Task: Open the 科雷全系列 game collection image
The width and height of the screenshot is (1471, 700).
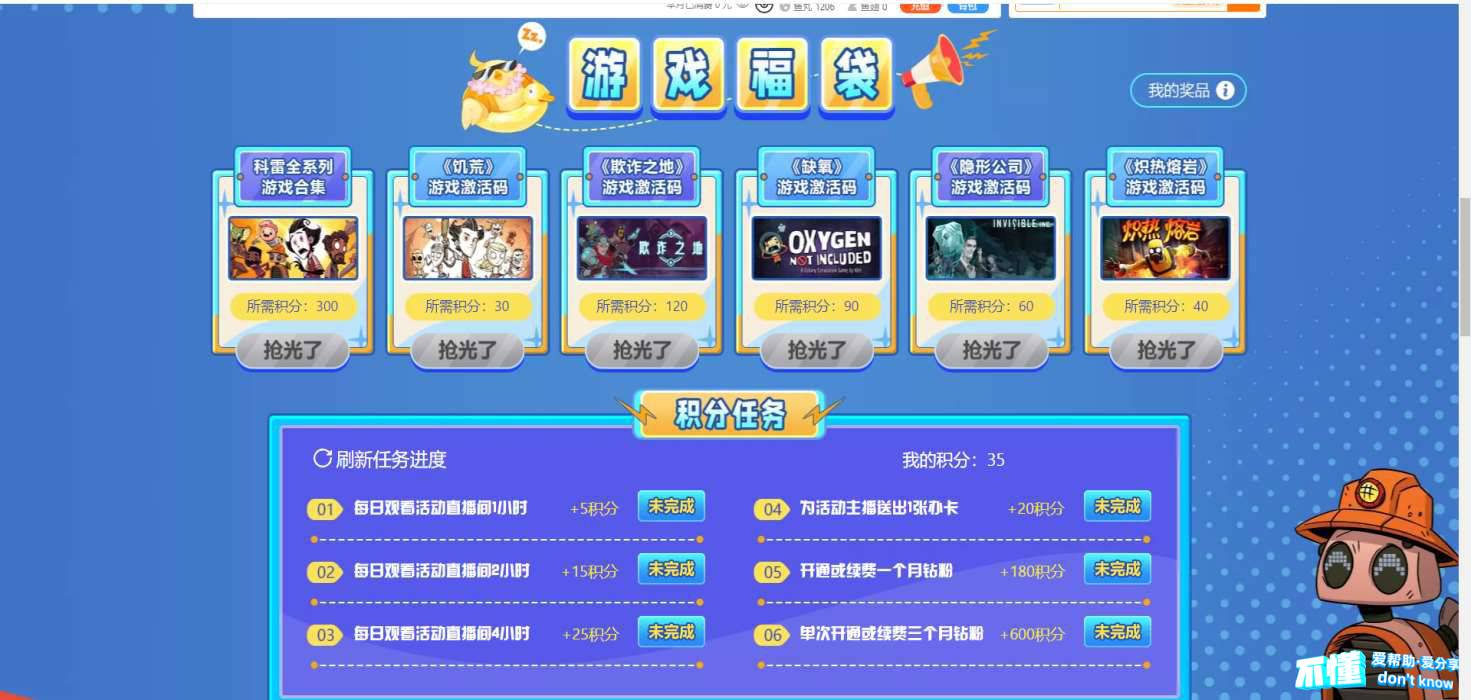Action: click(292, 248)
